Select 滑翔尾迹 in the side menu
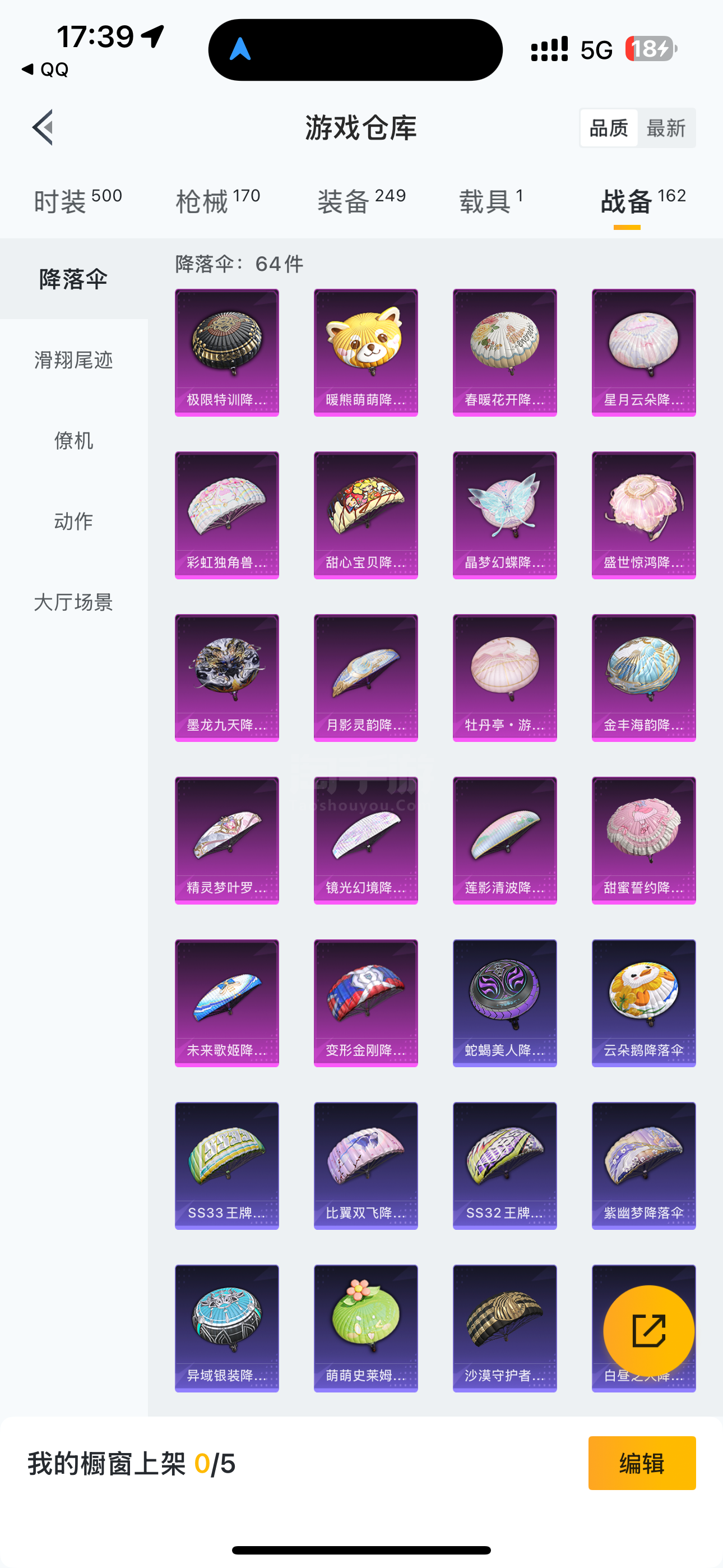Screen dimensions: 723x1568 pyautogui.click(x=73, y=361)
